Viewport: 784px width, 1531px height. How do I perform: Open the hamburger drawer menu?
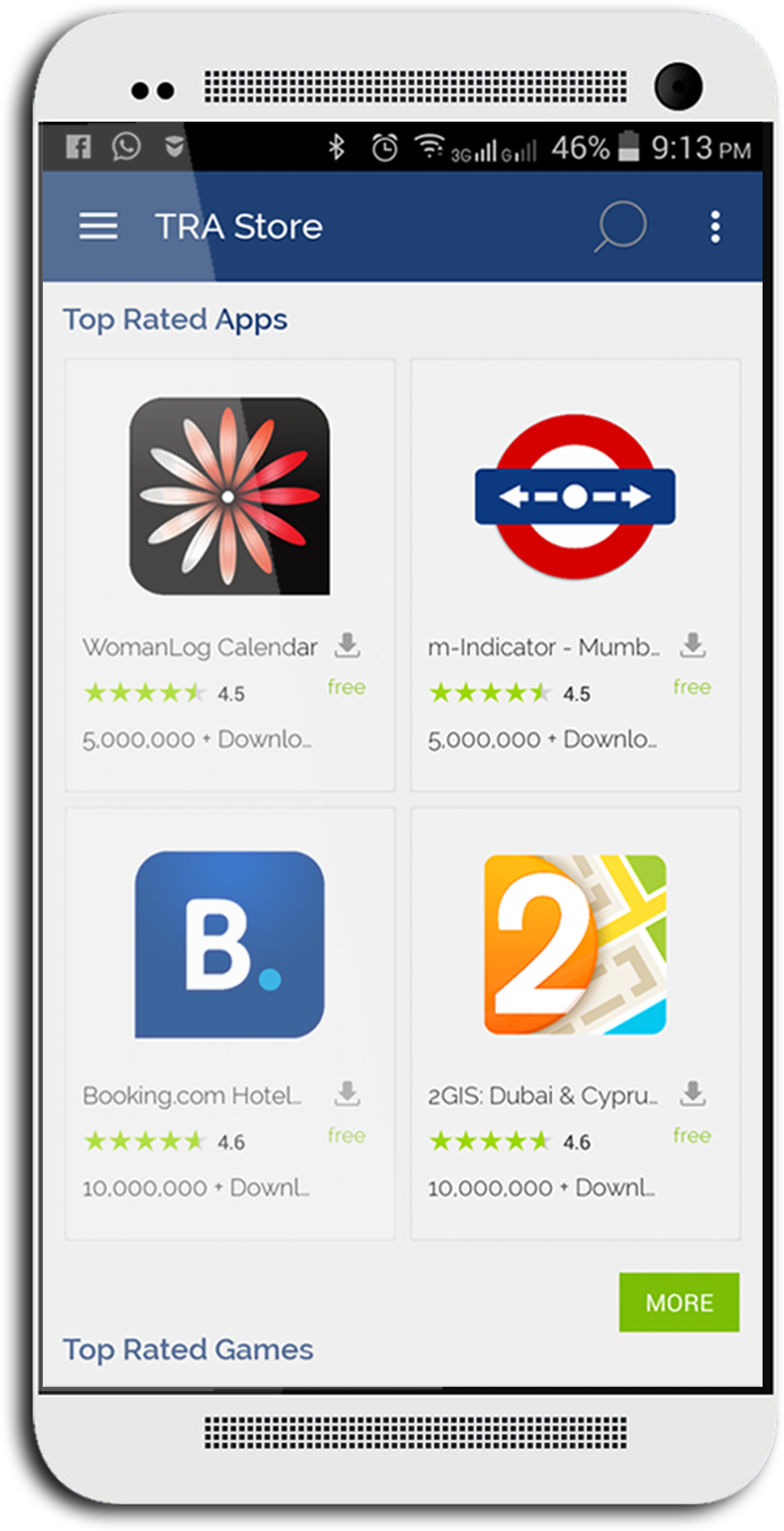[99, 227]
